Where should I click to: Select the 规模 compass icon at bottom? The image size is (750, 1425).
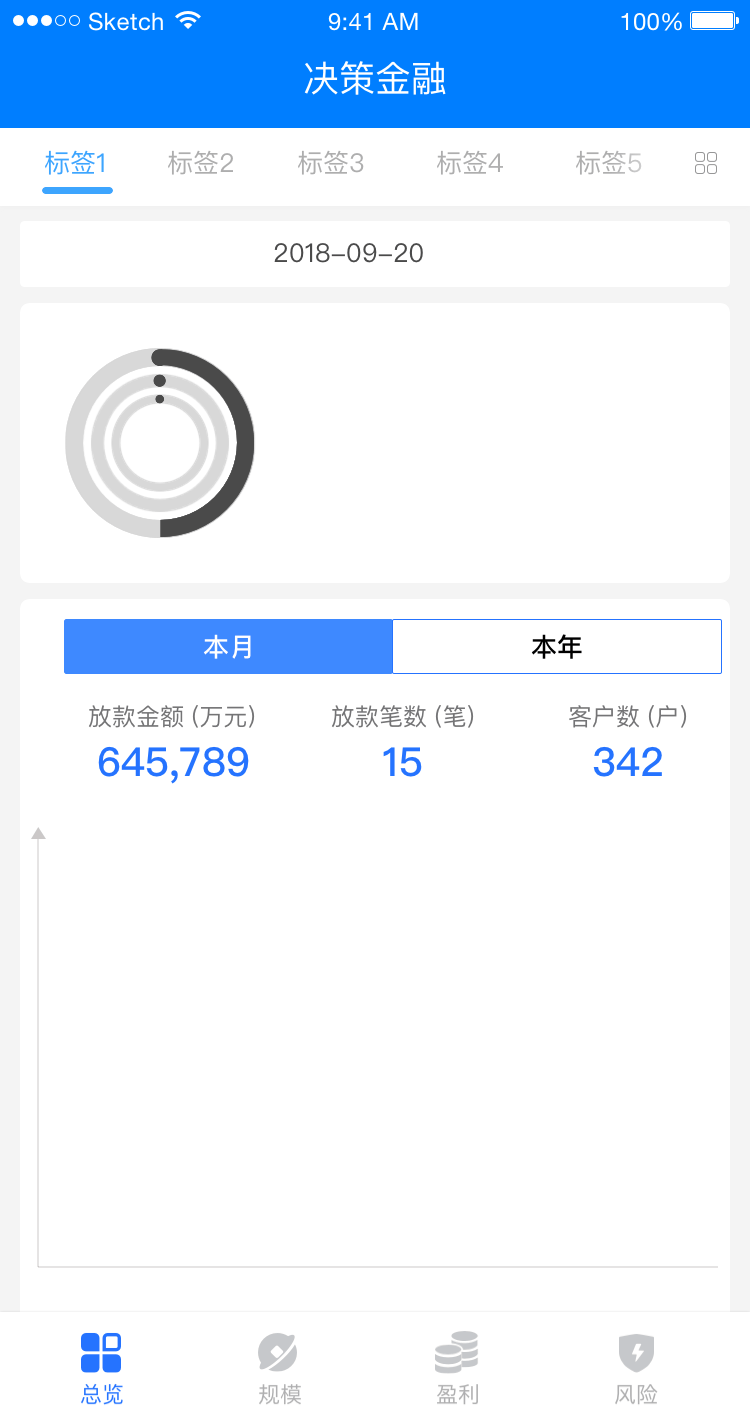278,1353
